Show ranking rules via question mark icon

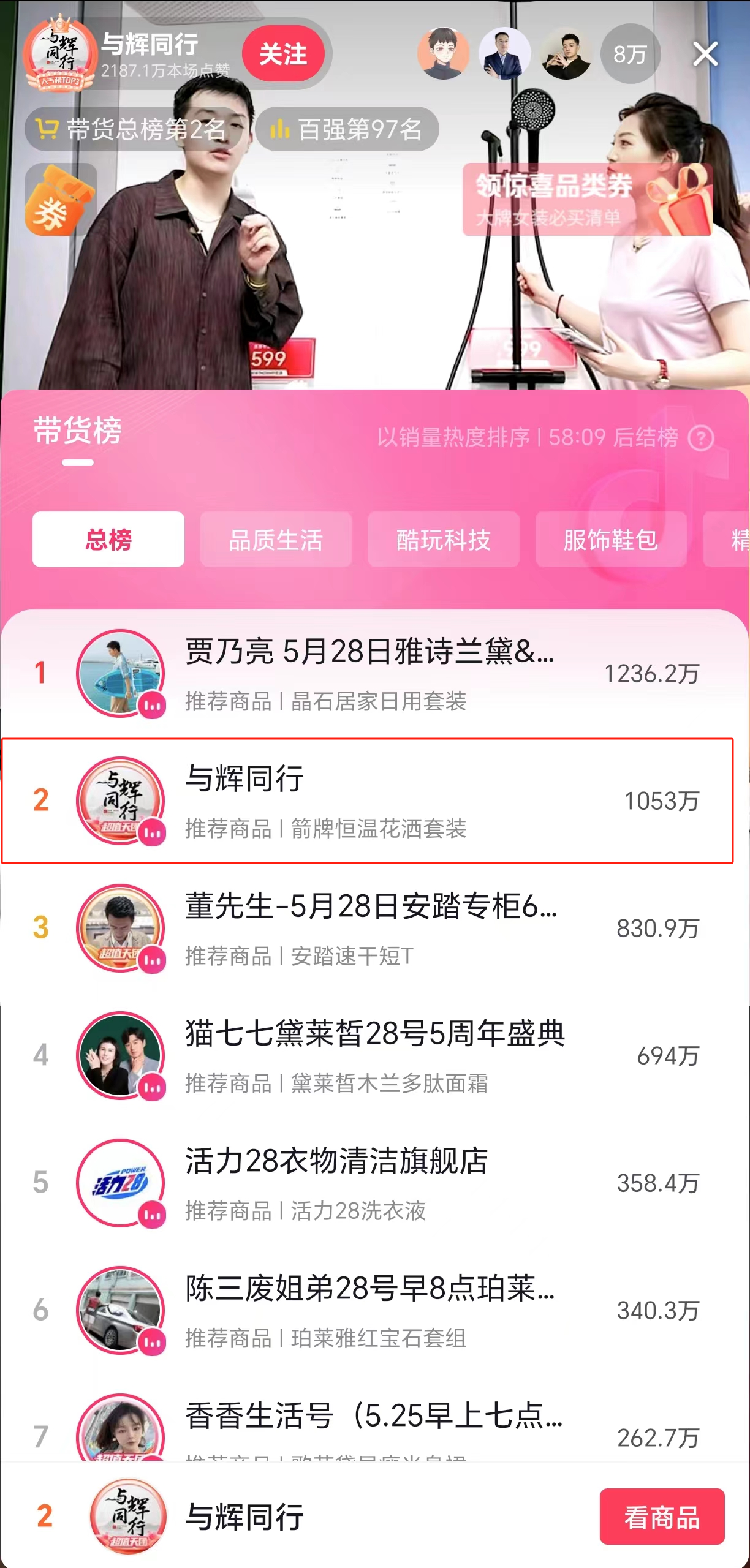click(x=701, y=437)
